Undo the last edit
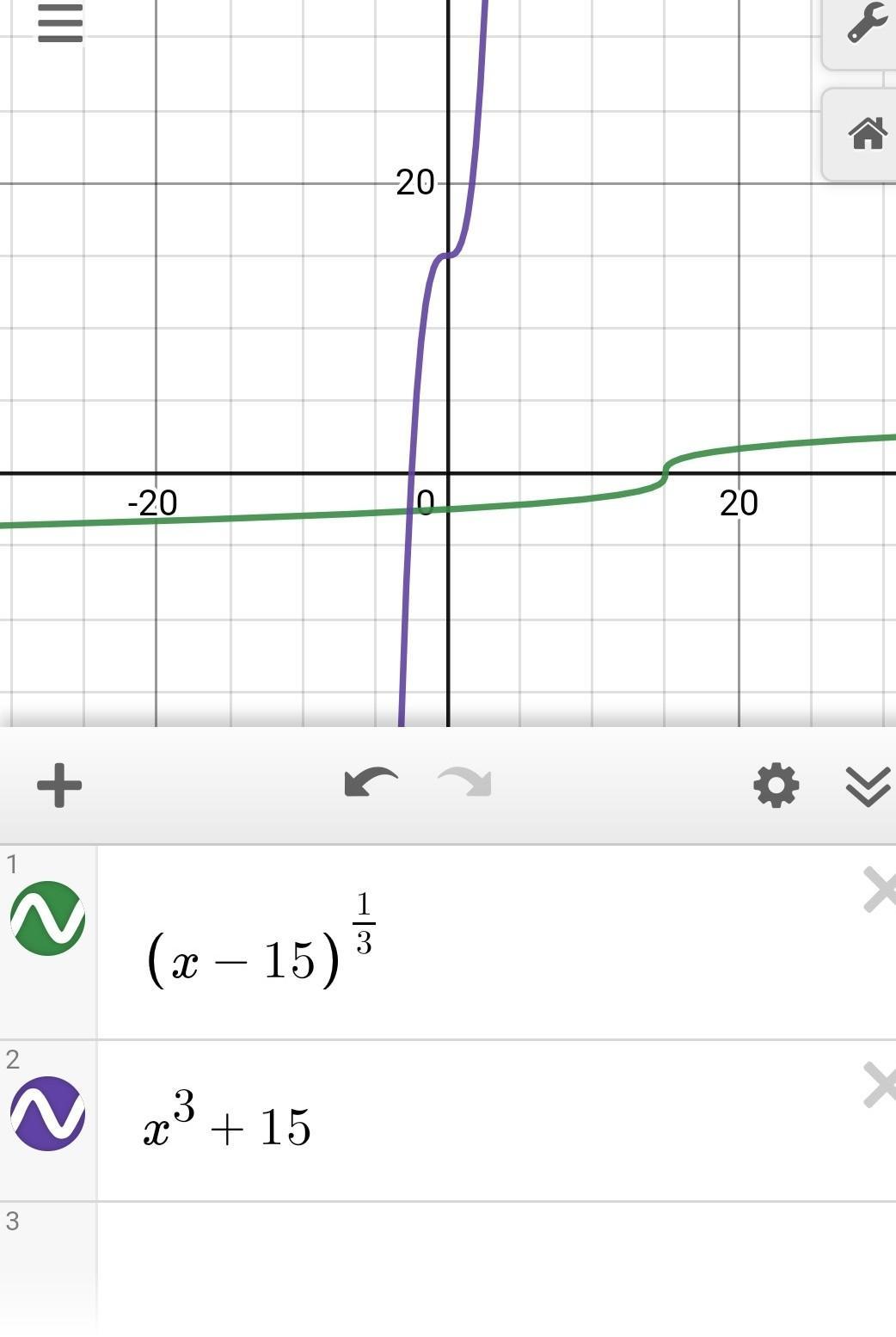Screen dimensions: 896x1337 [371, 784]
